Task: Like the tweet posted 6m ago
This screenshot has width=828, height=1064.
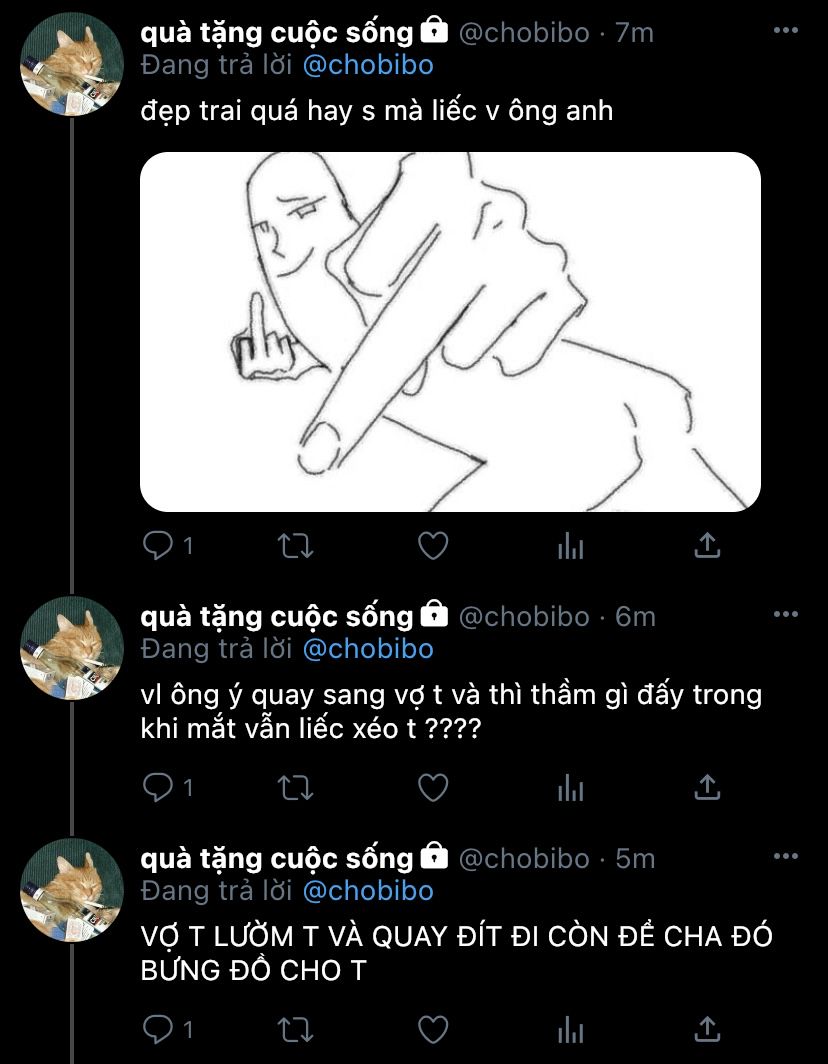Action: click(x=433, y=787)
